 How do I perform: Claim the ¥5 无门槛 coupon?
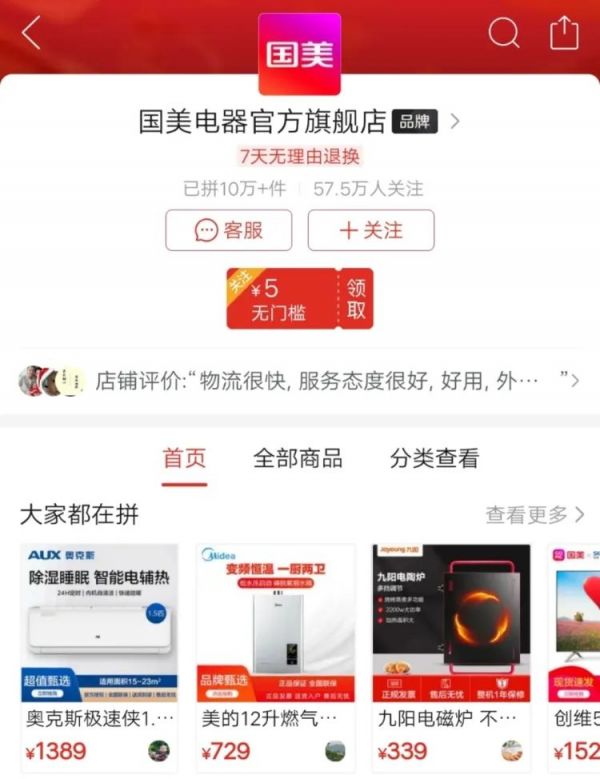coord(356,299)
